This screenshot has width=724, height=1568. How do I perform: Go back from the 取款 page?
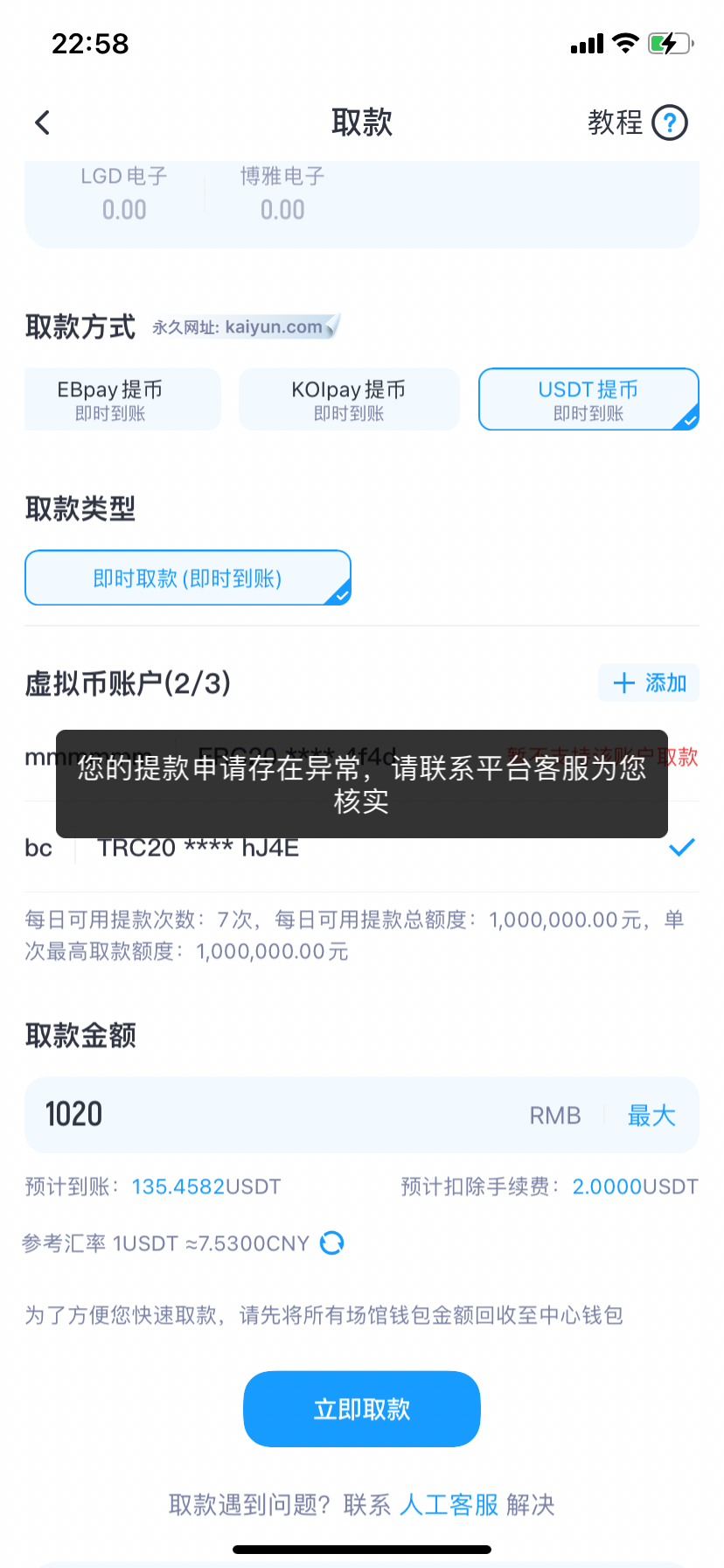[42, 122]
